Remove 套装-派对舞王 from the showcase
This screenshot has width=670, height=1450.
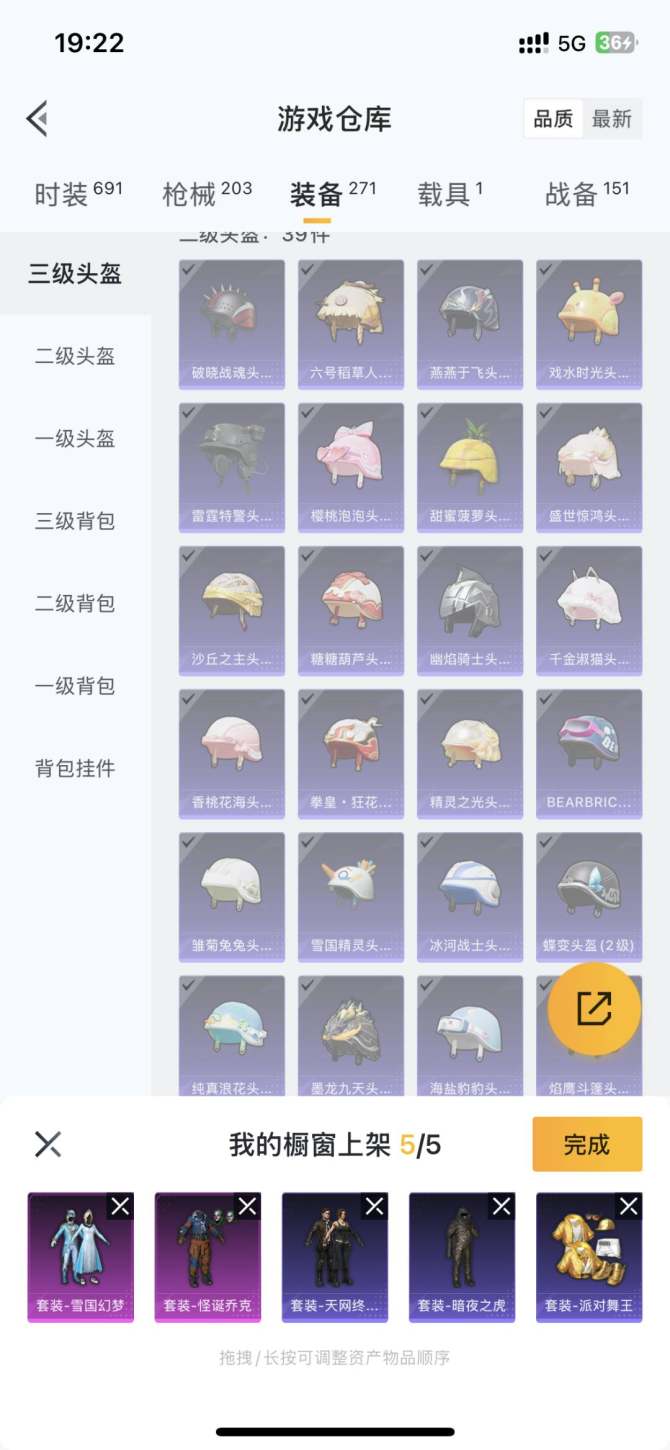click(628, 1207)
